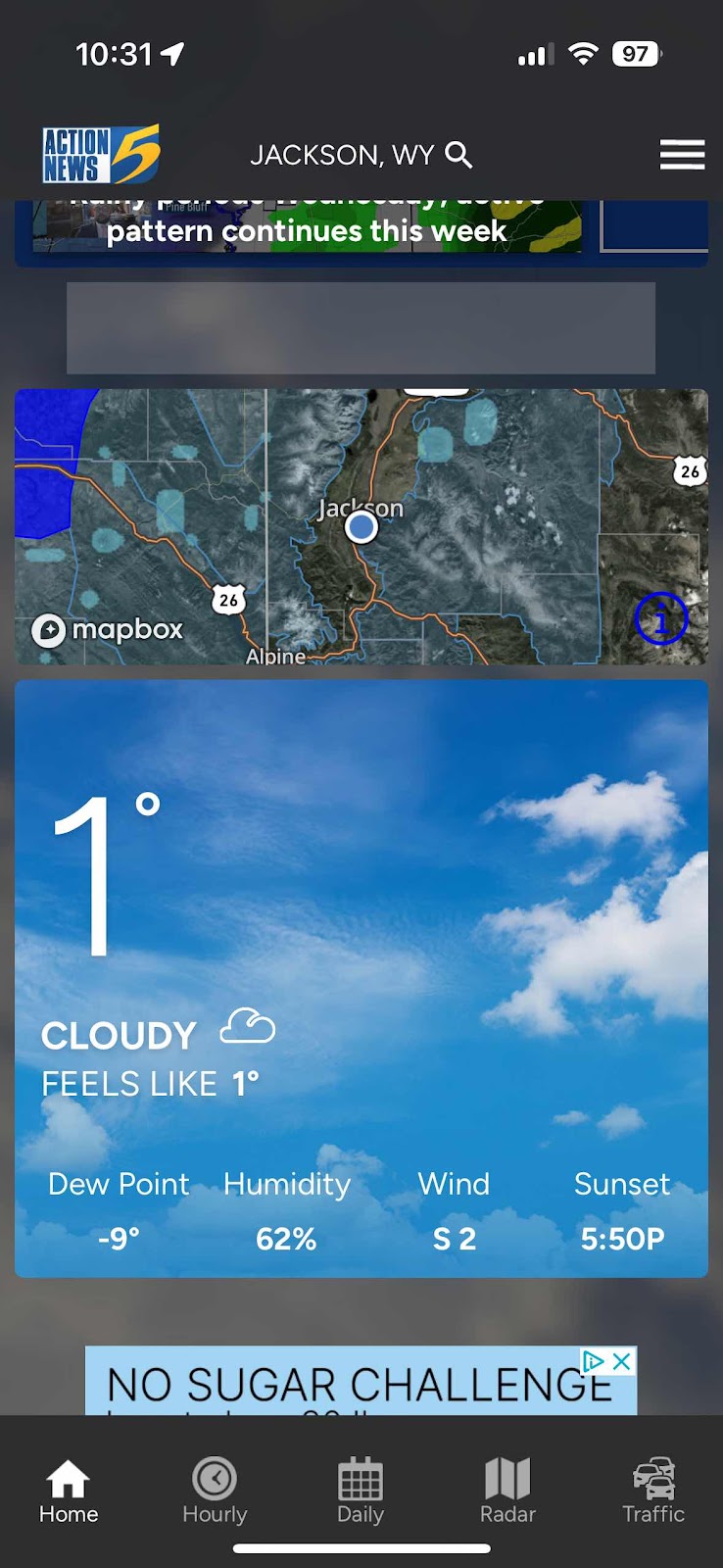Close the No Sugar Challenge ad

(x=621, y=1361)
